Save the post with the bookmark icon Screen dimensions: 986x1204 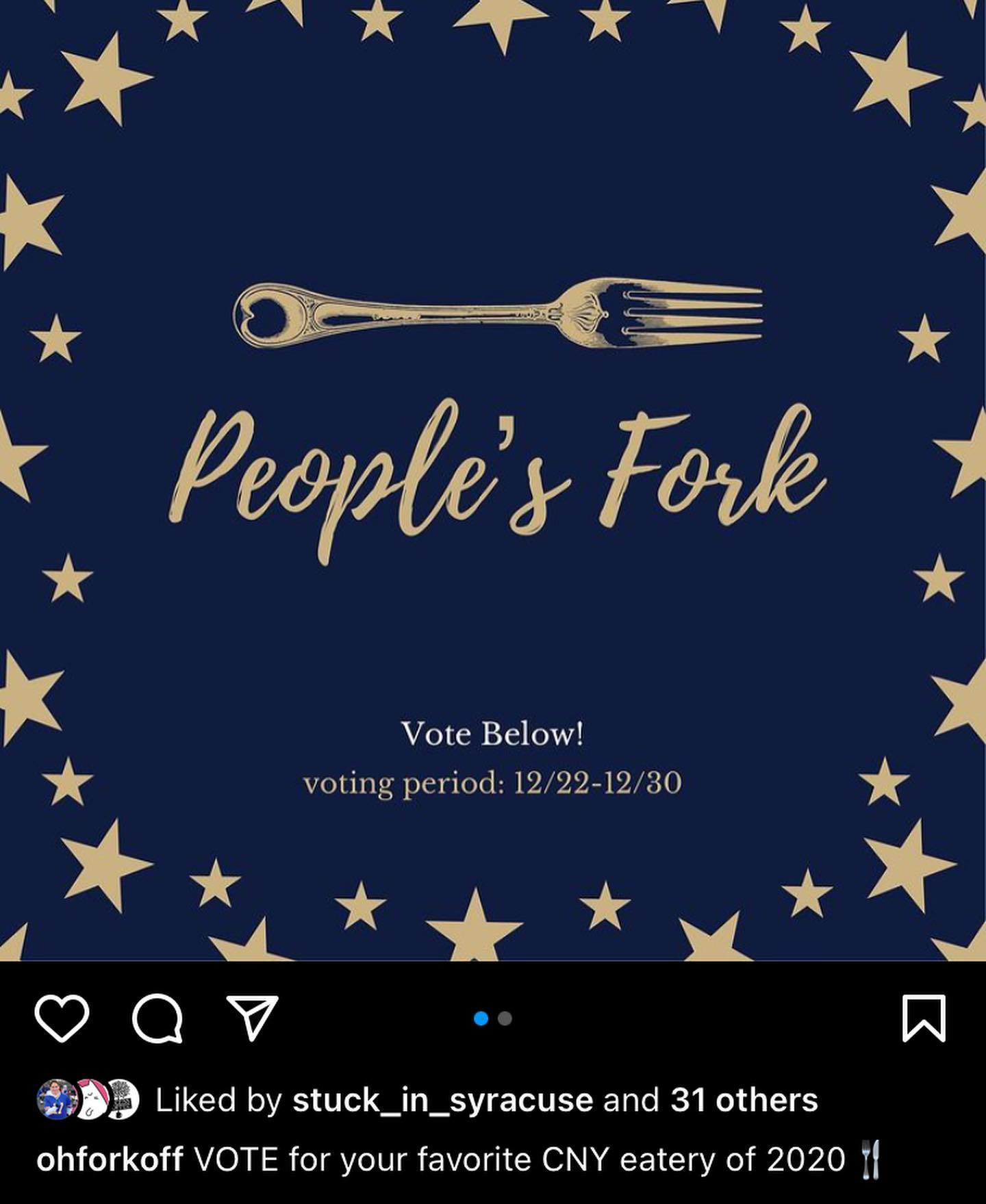click(x=924, y=1018)
